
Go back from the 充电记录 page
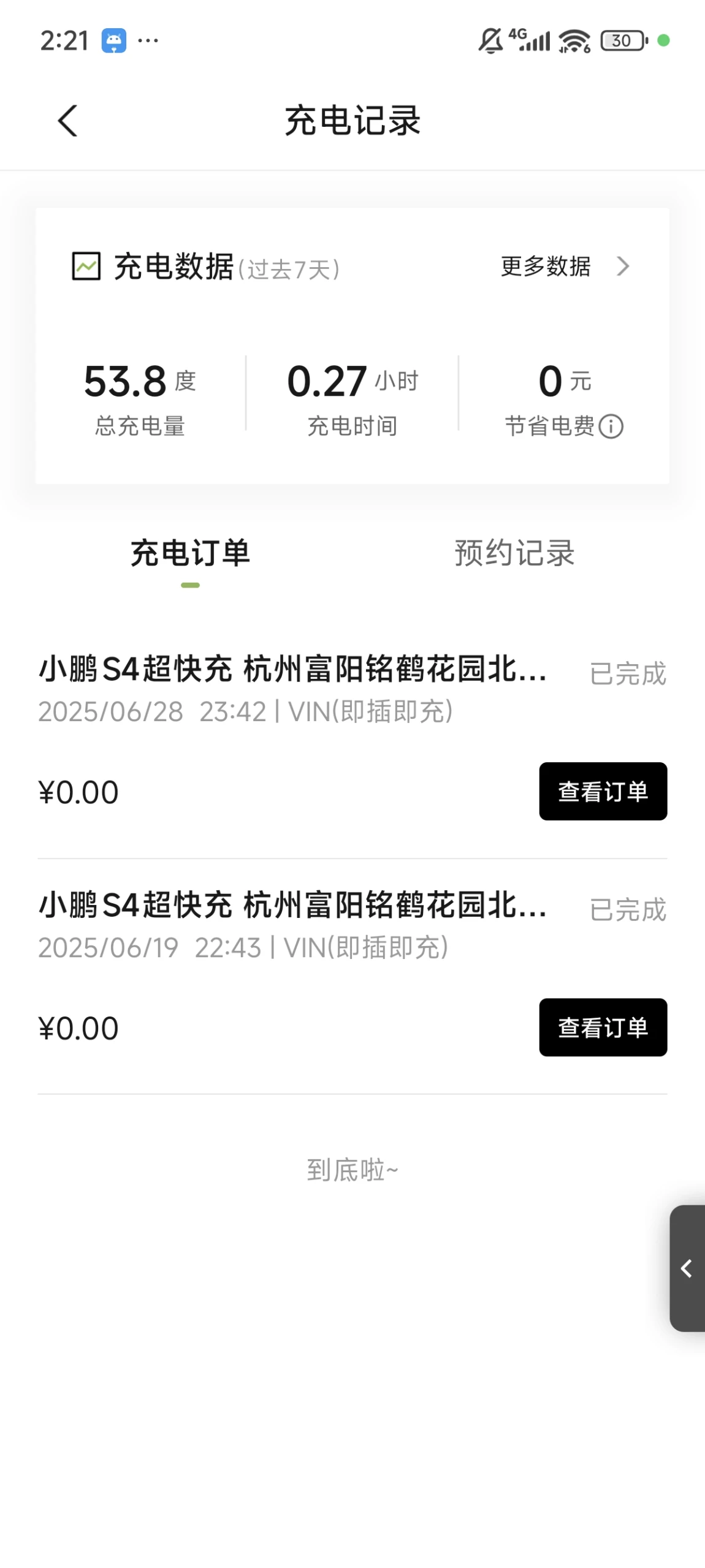(67, 120)
